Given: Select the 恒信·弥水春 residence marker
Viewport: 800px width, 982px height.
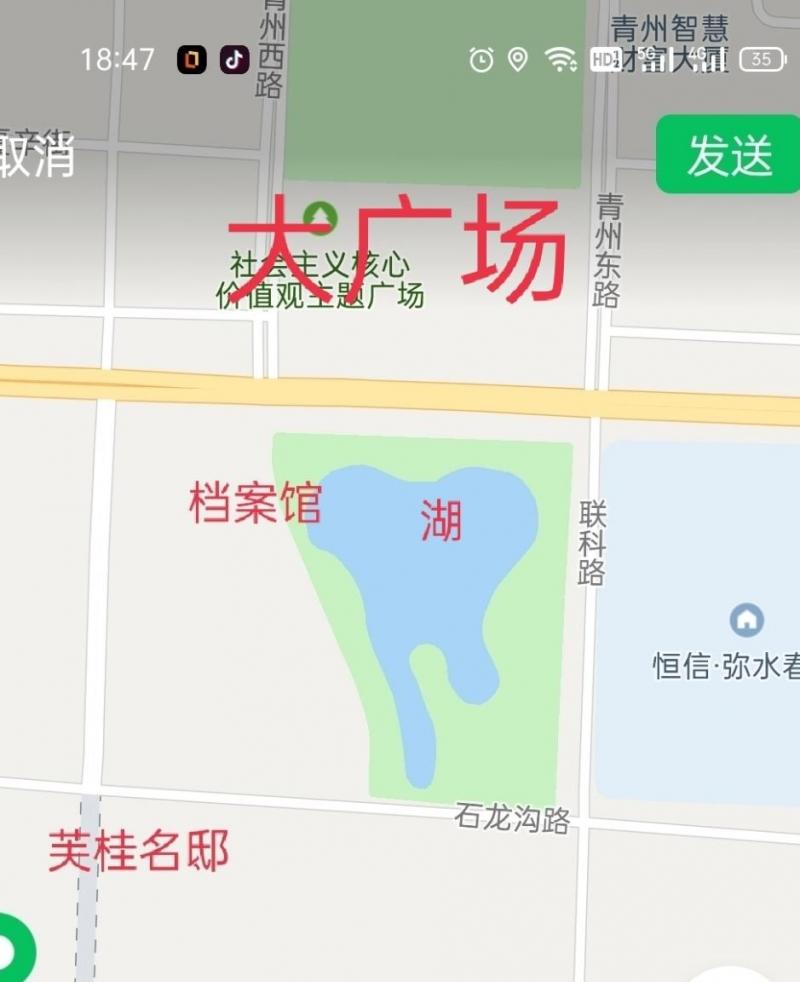Looking at the screenshot, I should pyautogui.click(x=746, y=620).
